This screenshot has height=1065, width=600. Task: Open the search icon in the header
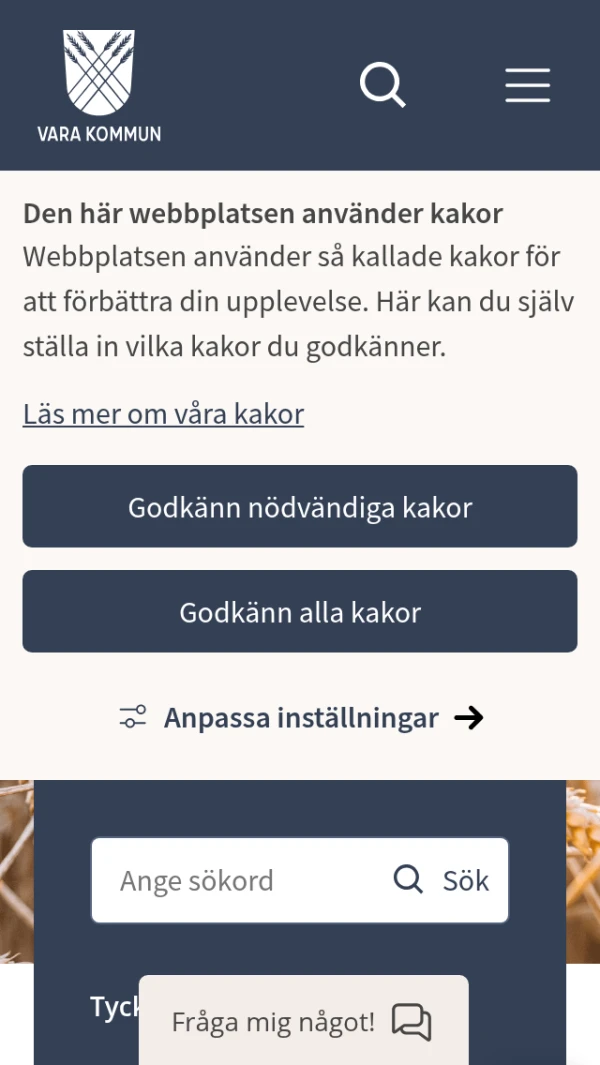click(x=382, y=85)
